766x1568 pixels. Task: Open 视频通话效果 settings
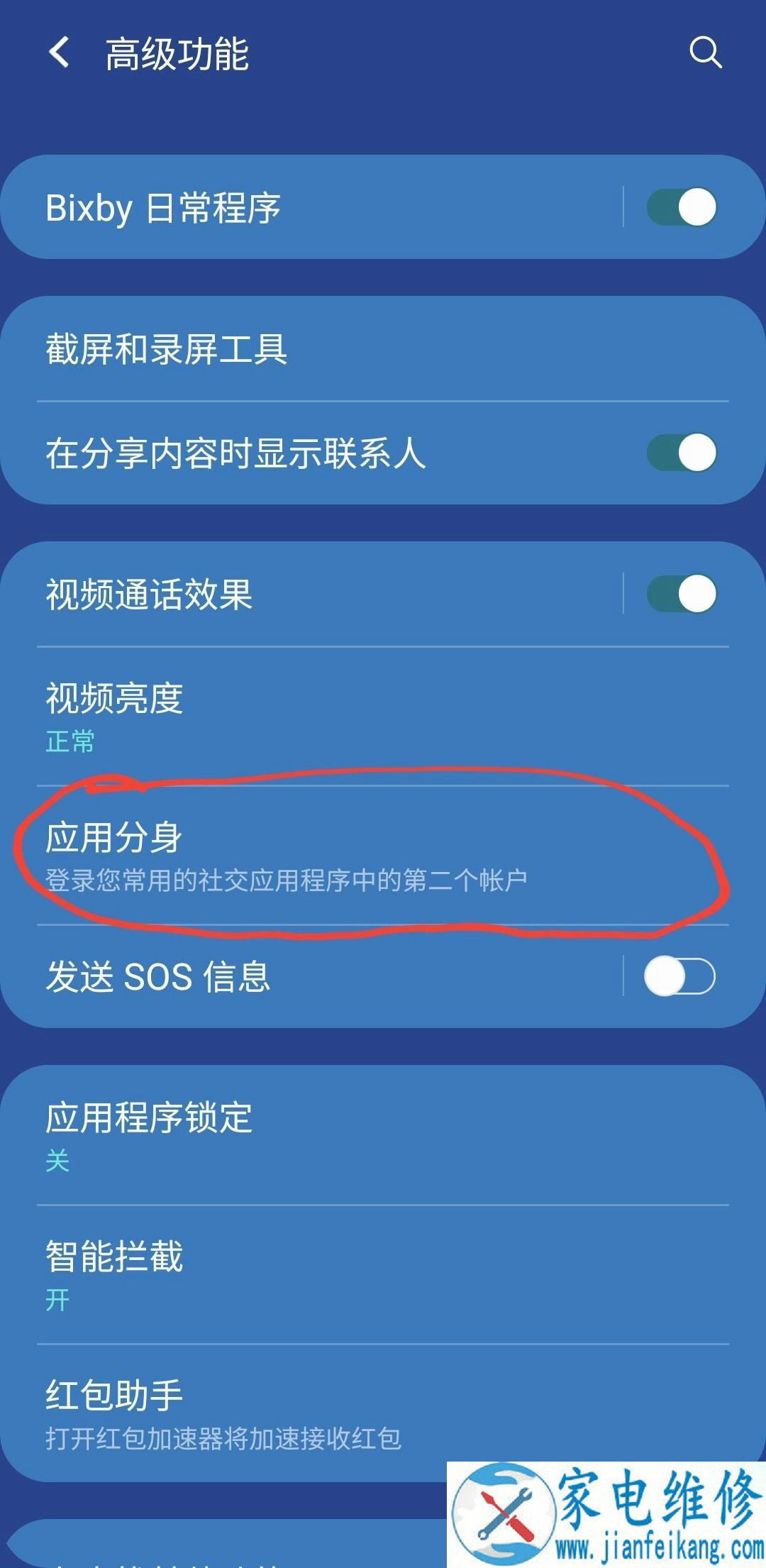(x=284, y=594)
